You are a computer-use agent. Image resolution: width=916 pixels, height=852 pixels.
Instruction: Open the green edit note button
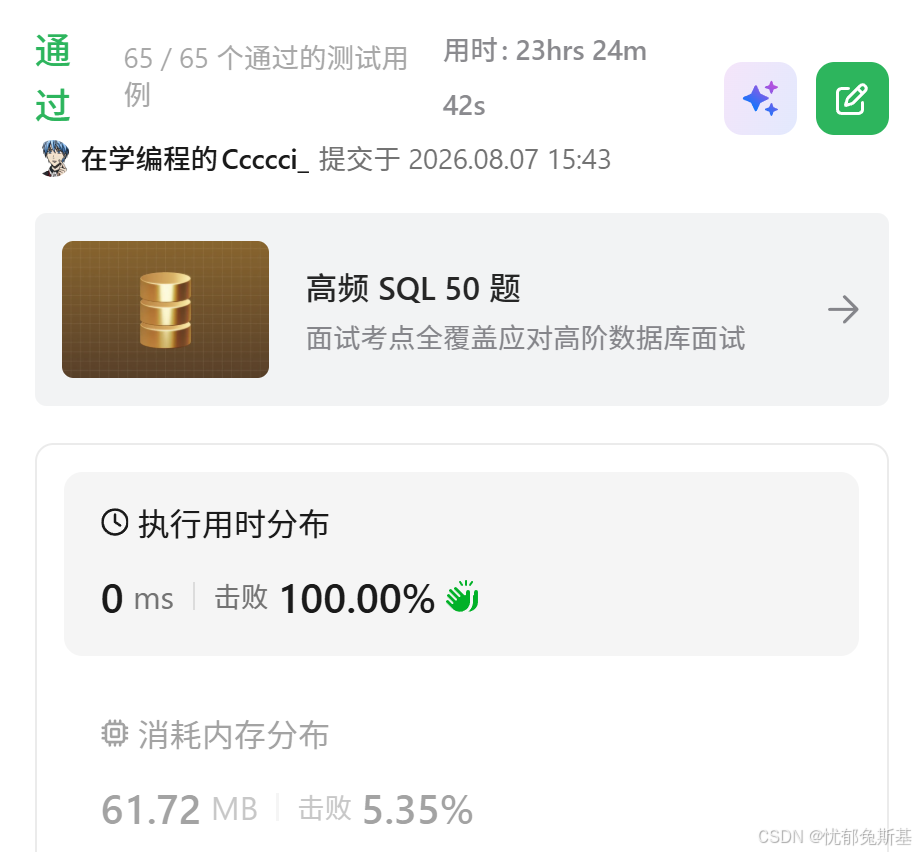coord(852,98)
